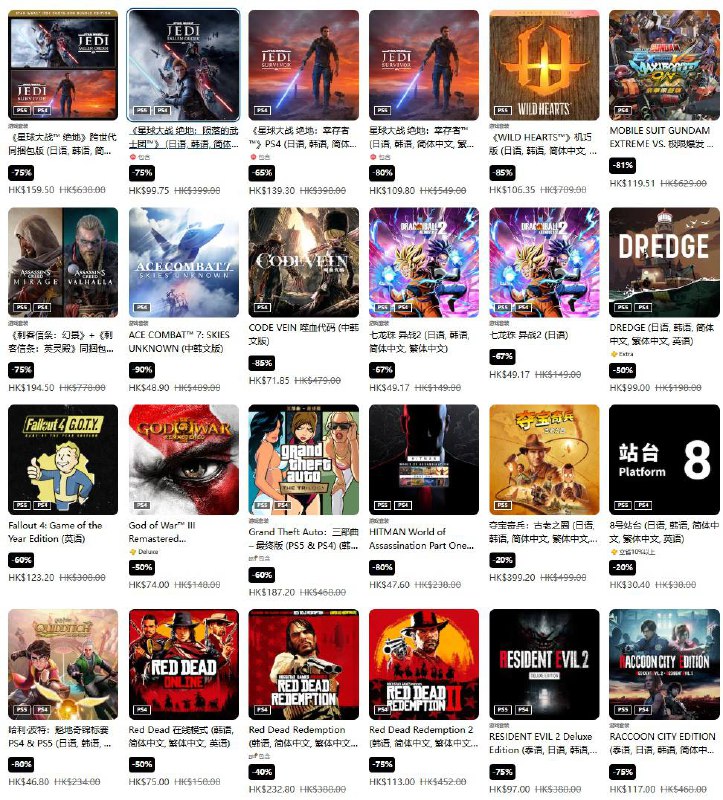
Task: Select the Jedi Fallen Order card at HK$99.75
Action: click(x=183, y=65)
